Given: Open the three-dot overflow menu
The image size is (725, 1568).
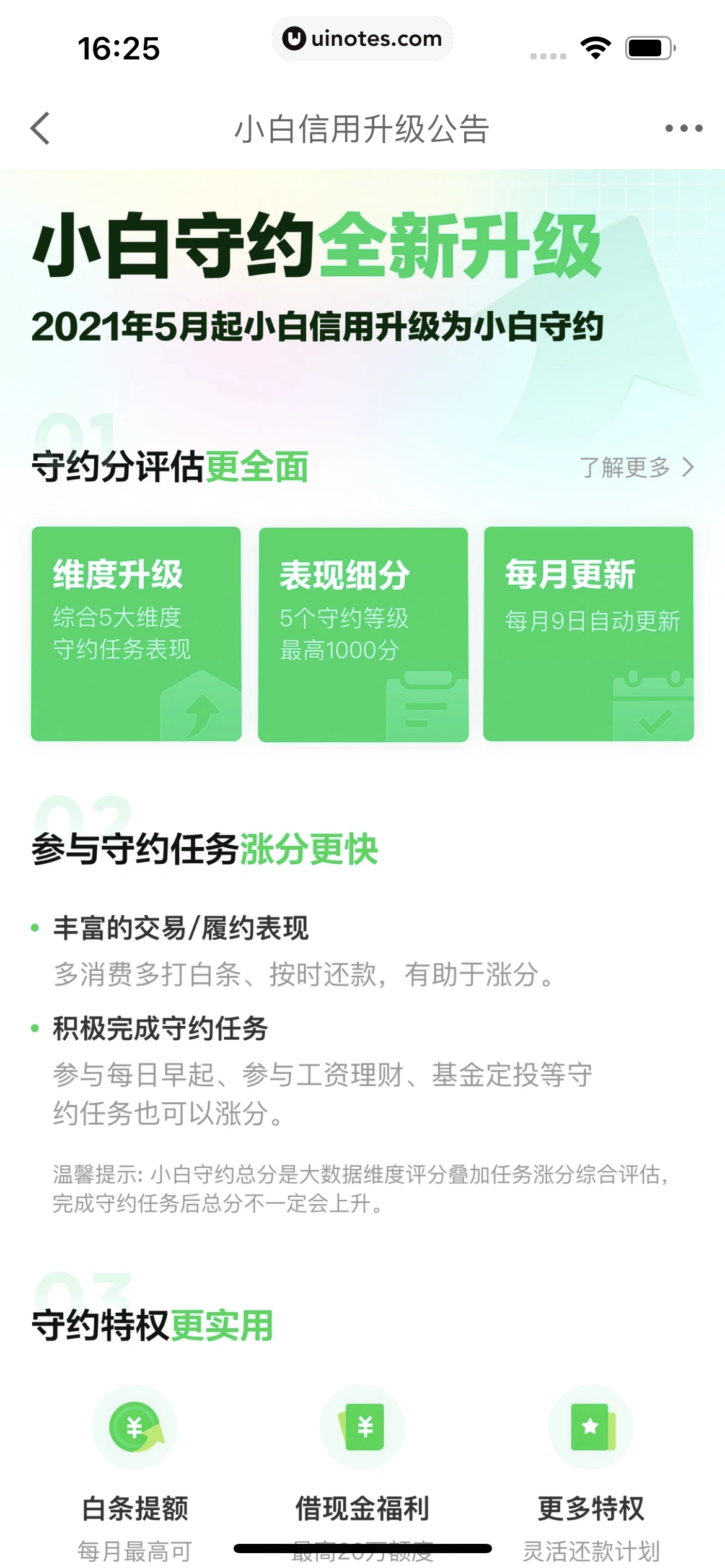Looking at the screenshot, I should 683,128.
